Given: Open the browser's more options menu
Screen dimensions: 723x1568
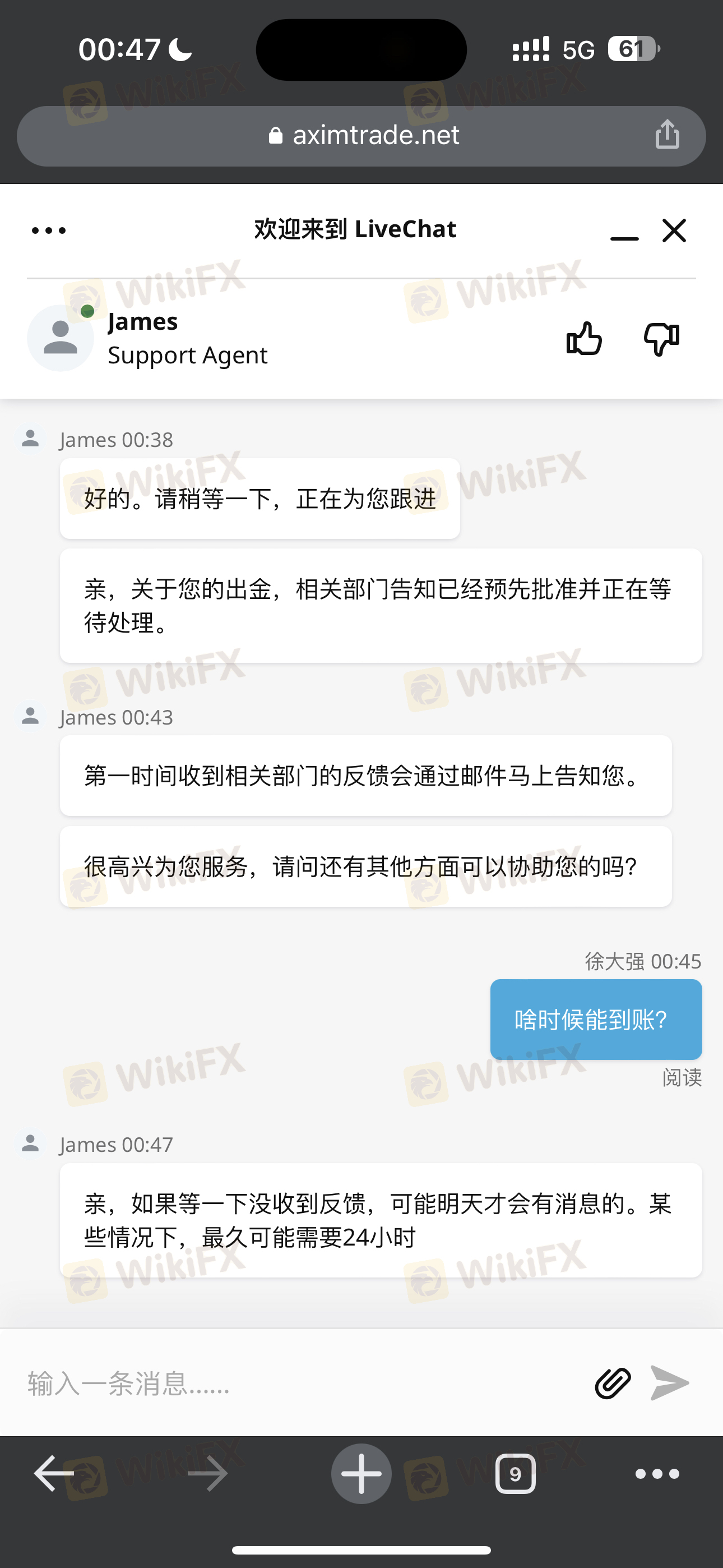Looking at the screenshot, I should (x=657, y=1474).
